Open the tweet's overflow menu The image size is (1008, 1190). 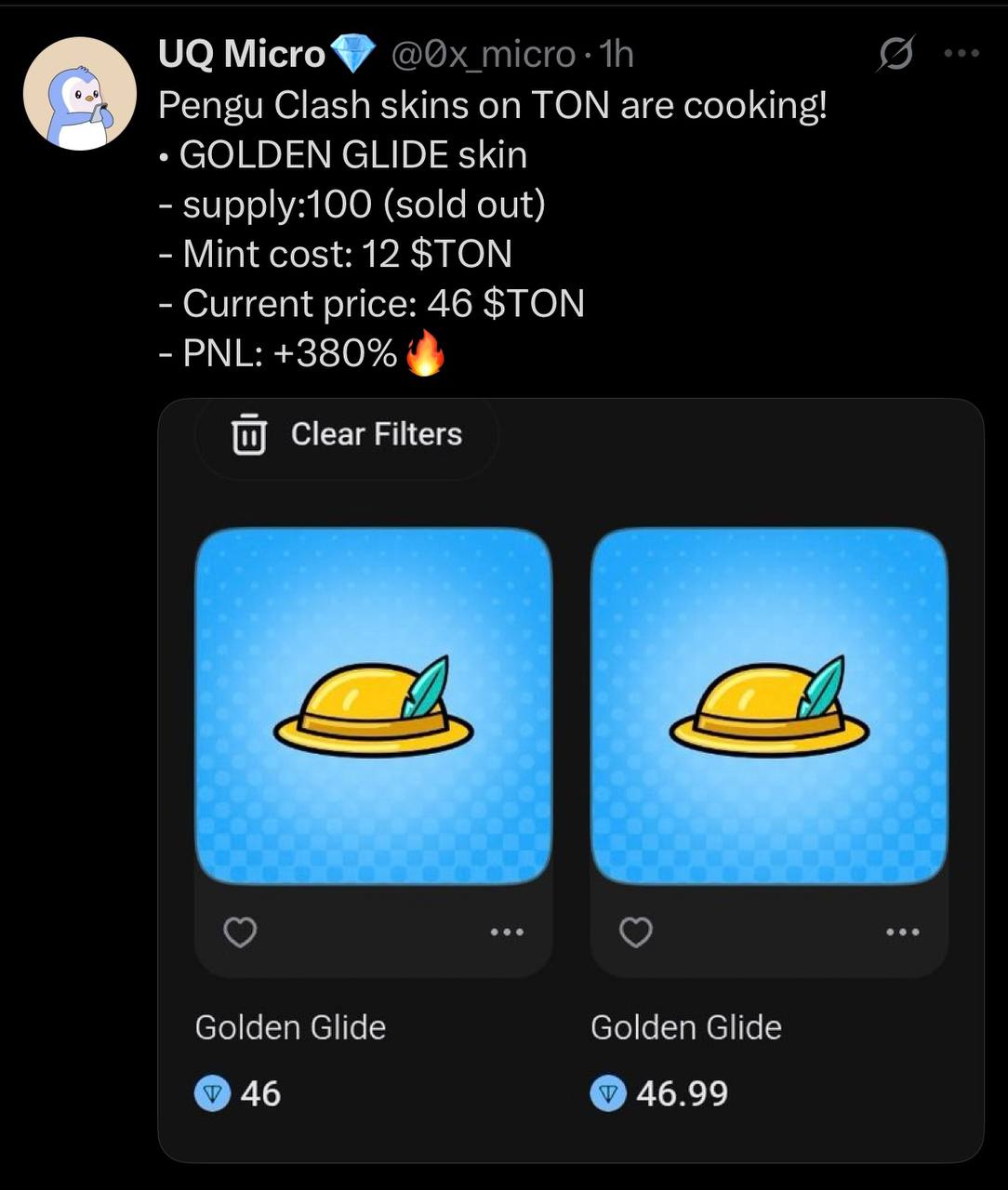[961, 54]
